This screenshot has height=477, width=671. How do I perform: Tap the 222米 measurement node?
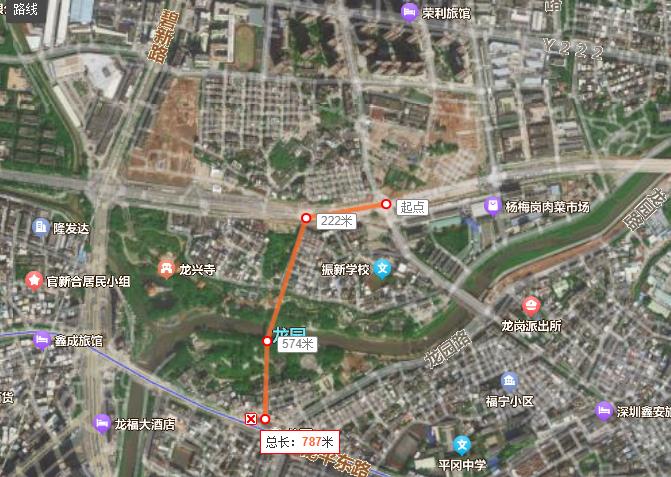pos(307,217)
